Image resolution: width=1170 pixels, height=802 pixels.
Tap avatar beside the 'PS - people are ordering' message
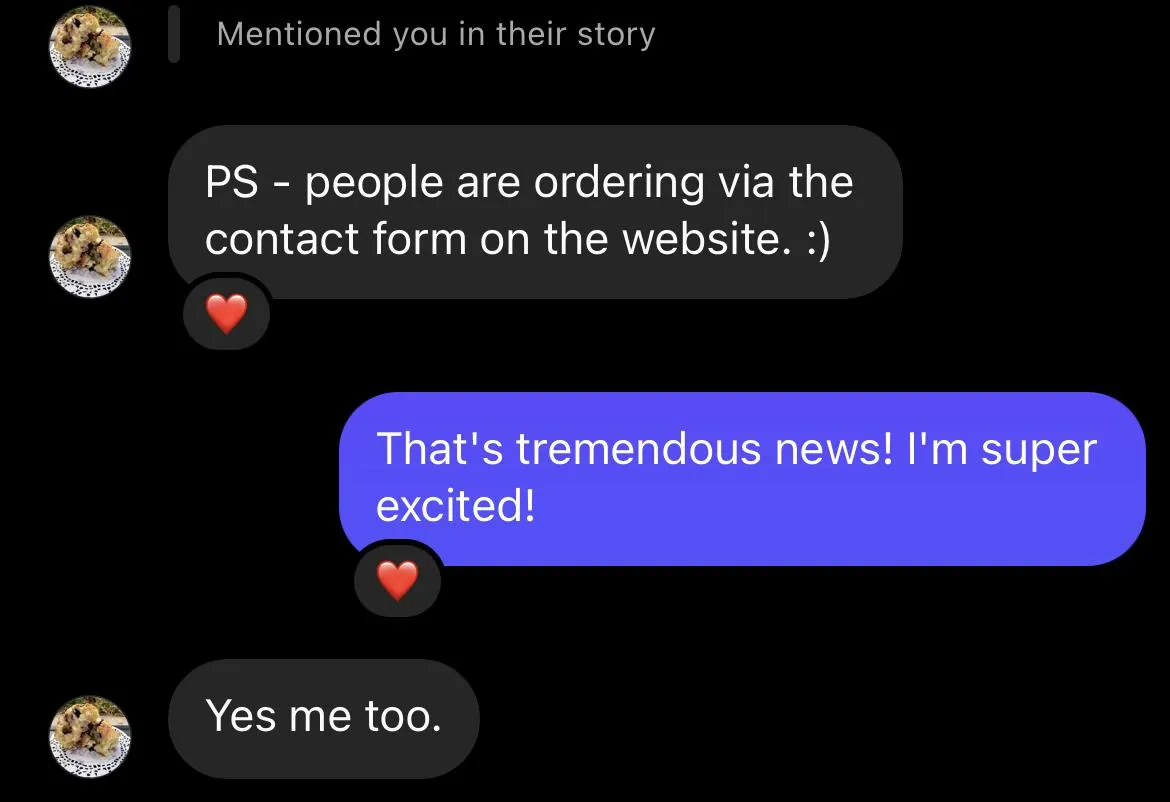[90, 258]
